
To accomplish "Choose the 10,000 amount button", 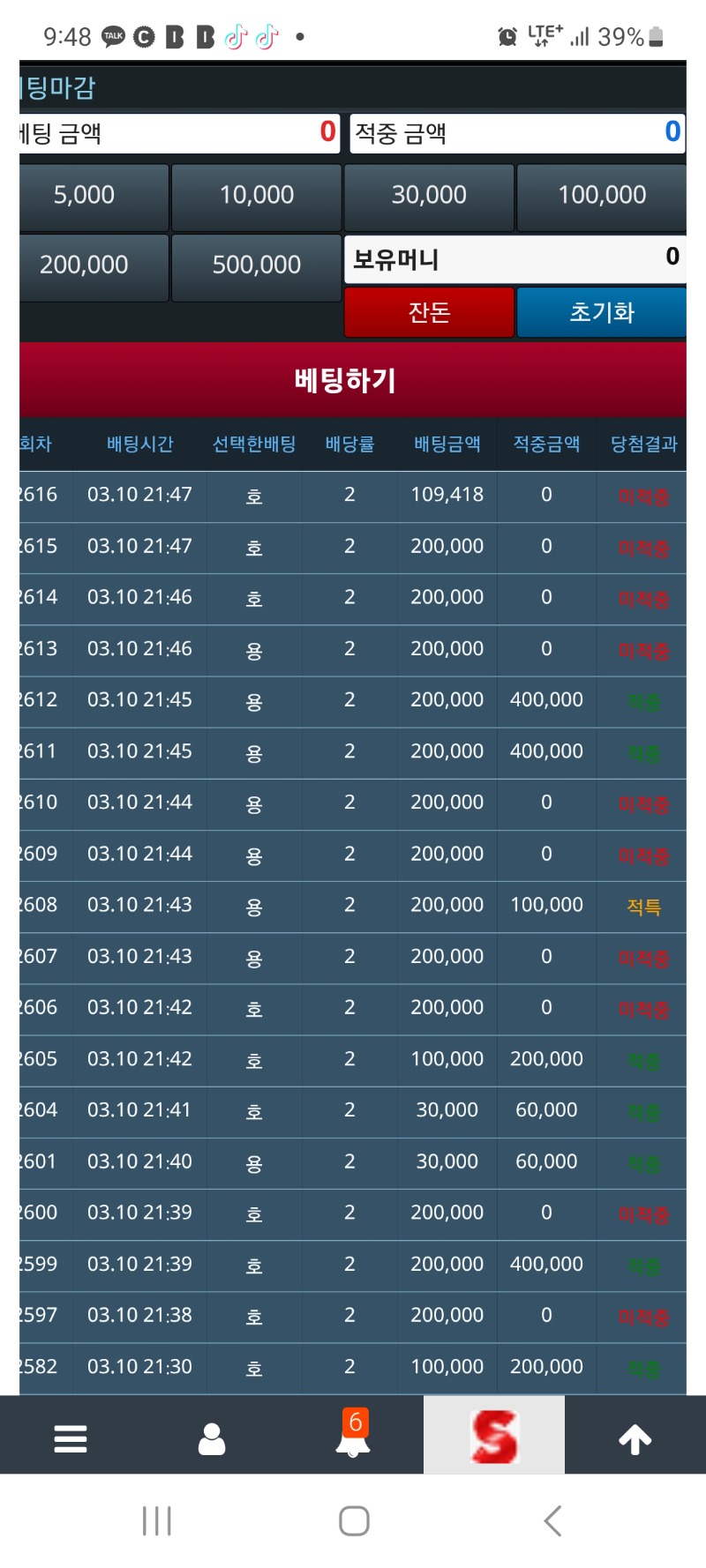I will 256,196.
